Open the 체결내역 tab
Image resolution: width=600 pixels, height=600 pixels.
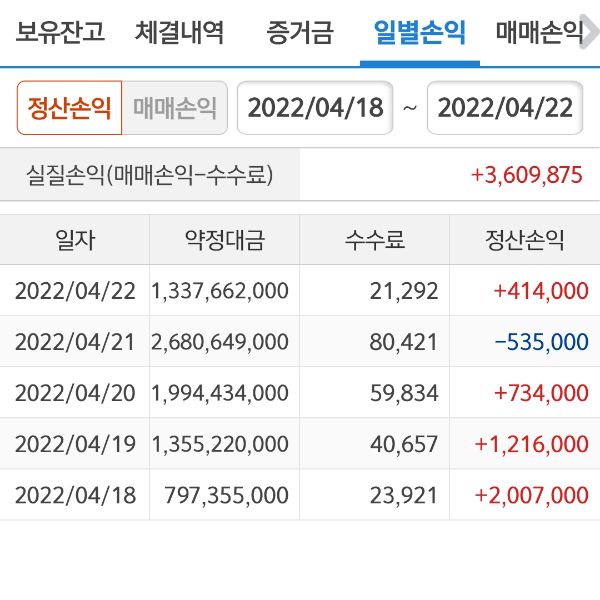tap(179, 33)
